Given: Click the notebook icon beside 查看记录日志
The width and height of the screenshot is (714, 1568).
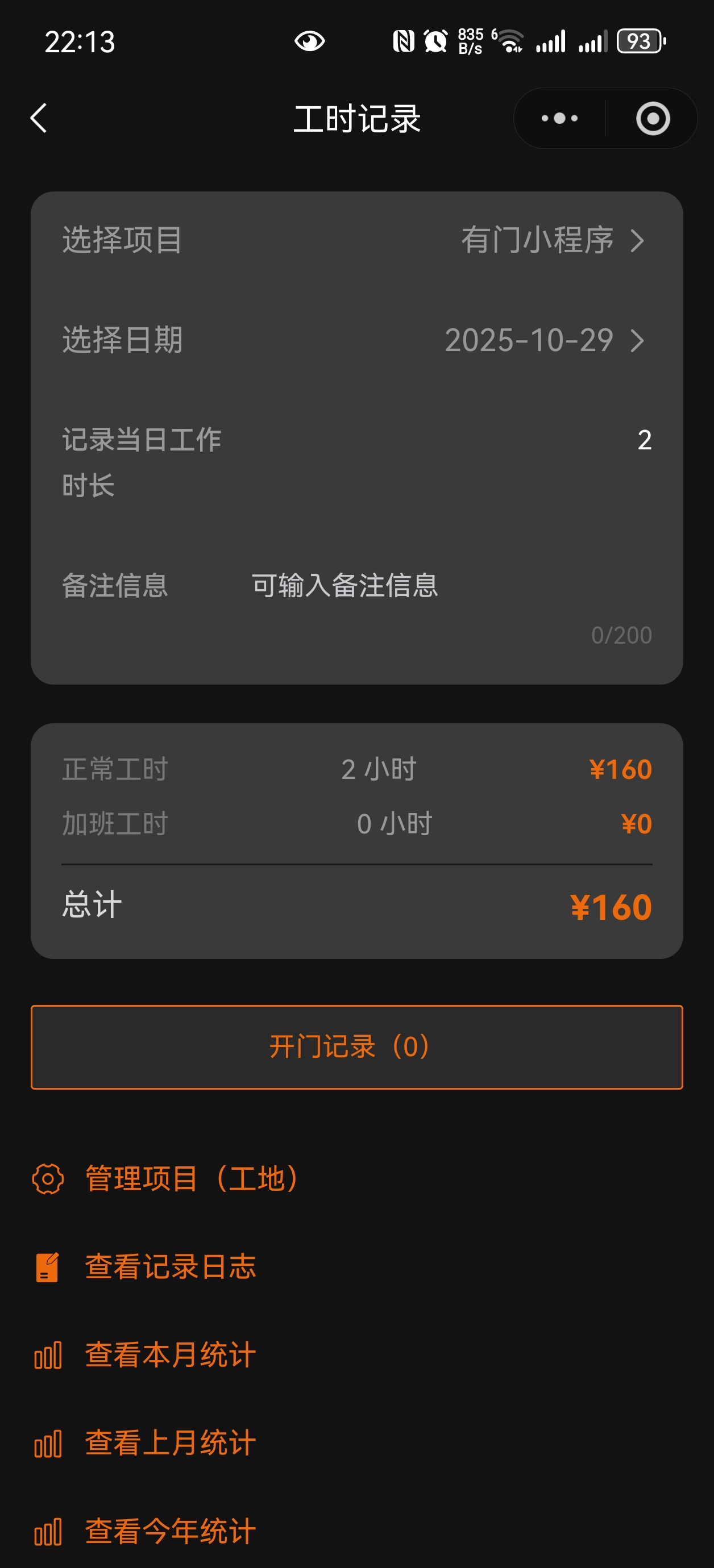Looking at the screenshot, I should tap(48, 1266).
